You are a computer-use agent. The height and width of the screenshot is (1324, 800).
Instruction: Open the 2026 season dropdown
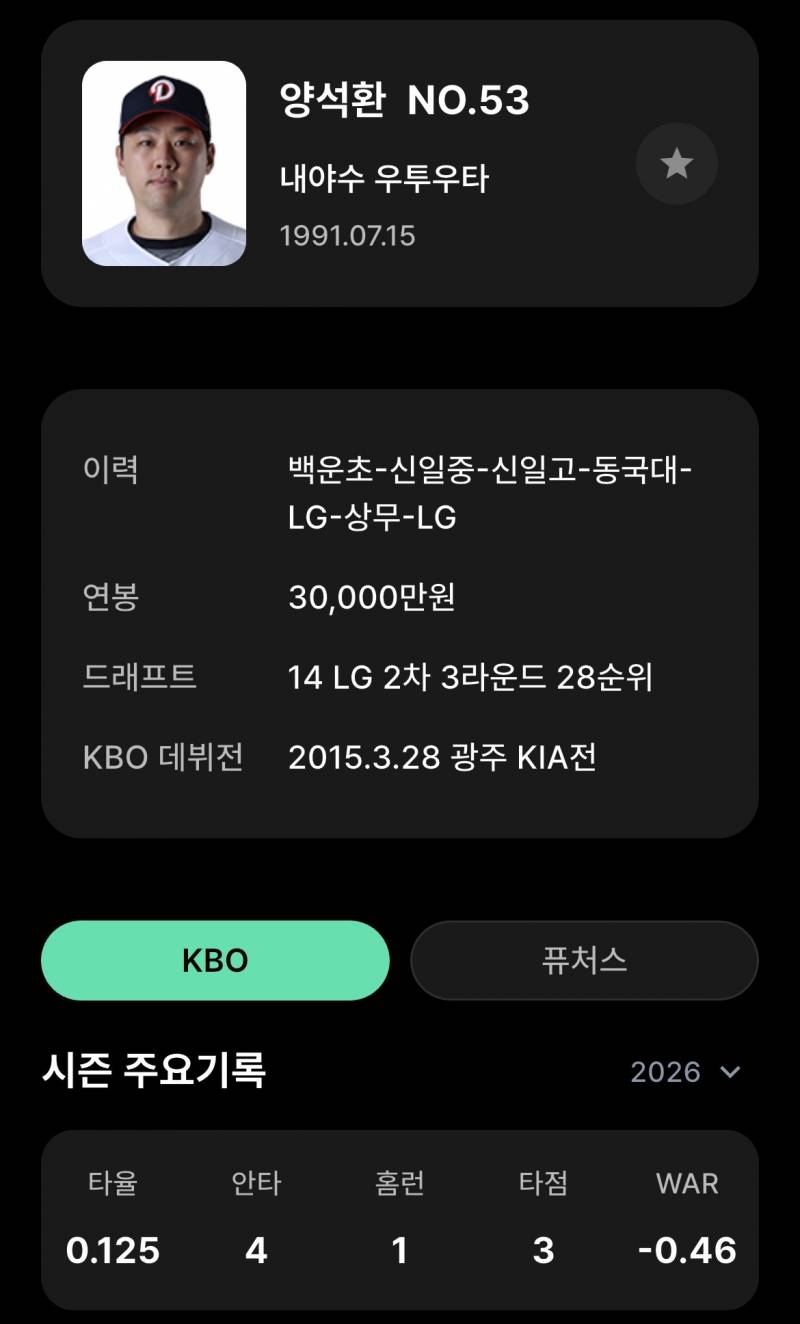pyautogui.click(x=685, y=1072)
